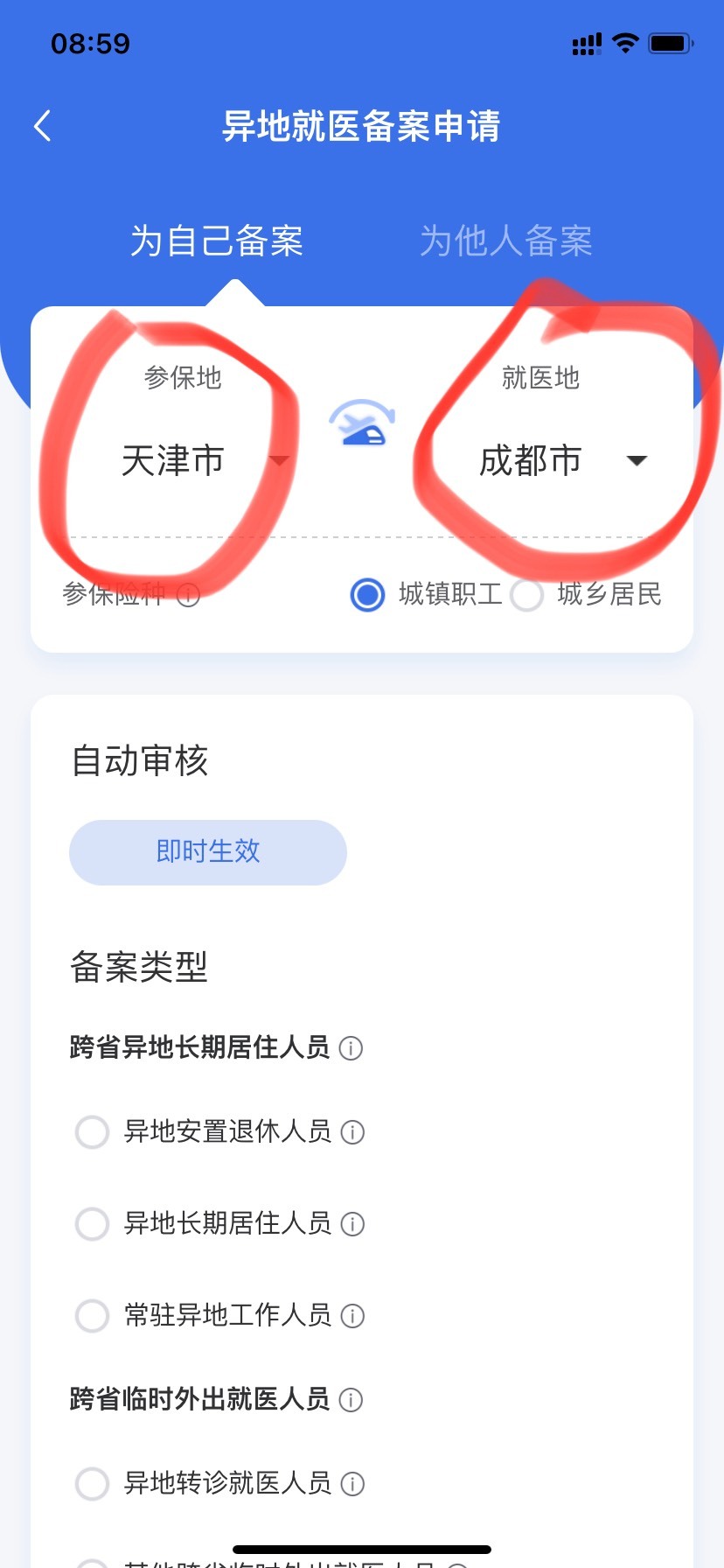Tap the 即时生效 button
Viewport: 724px width, 1568px height.
[x=208, y=852]
